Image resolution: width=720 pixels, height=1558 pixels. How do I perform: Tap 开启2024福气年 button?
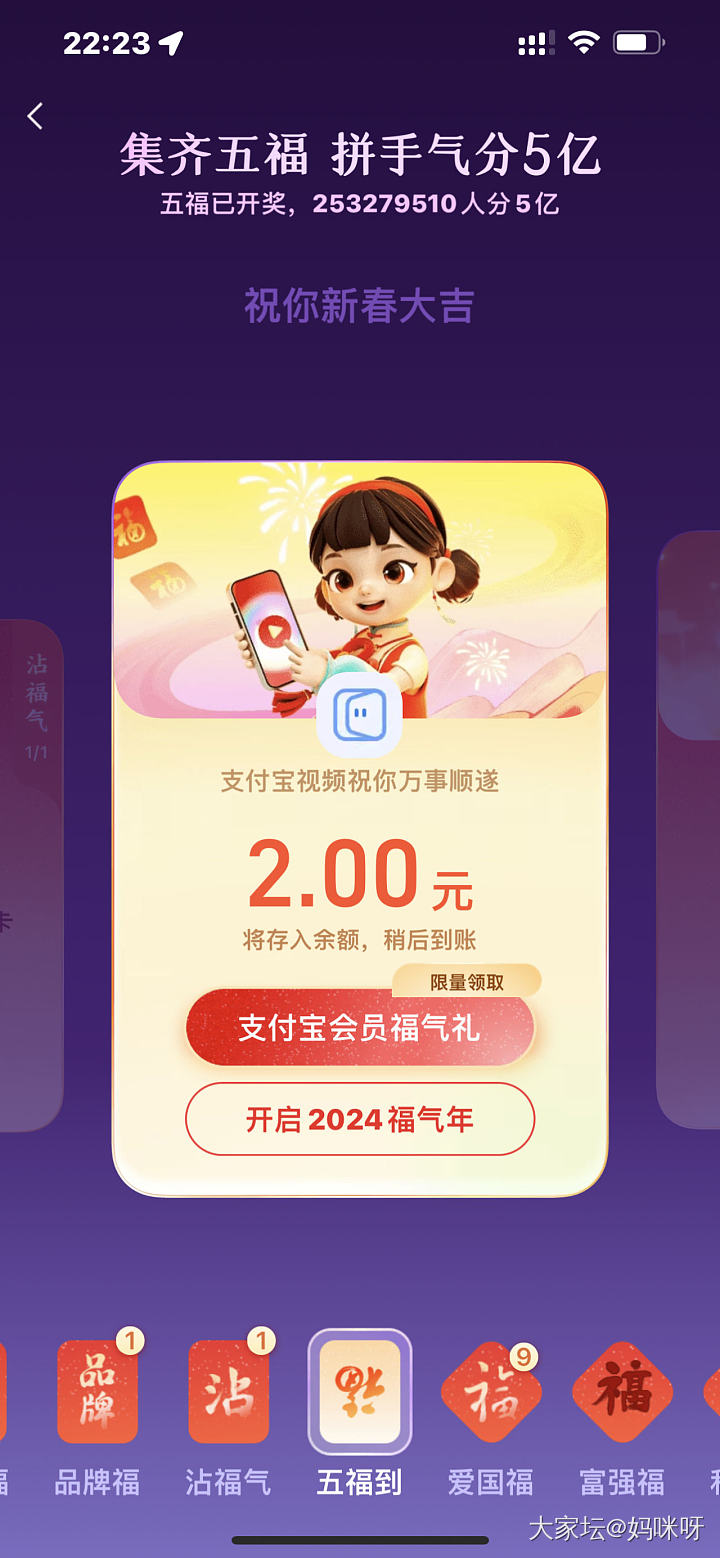tap(360, 1119)
